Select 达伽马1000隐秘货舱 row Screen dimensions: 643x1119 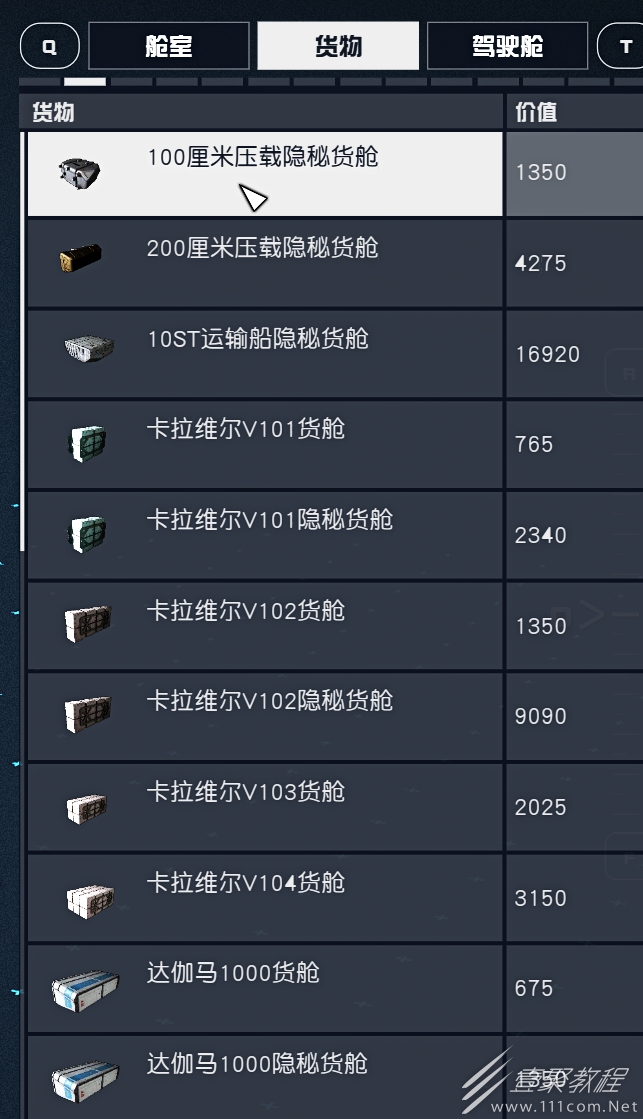coord(265,1078)
